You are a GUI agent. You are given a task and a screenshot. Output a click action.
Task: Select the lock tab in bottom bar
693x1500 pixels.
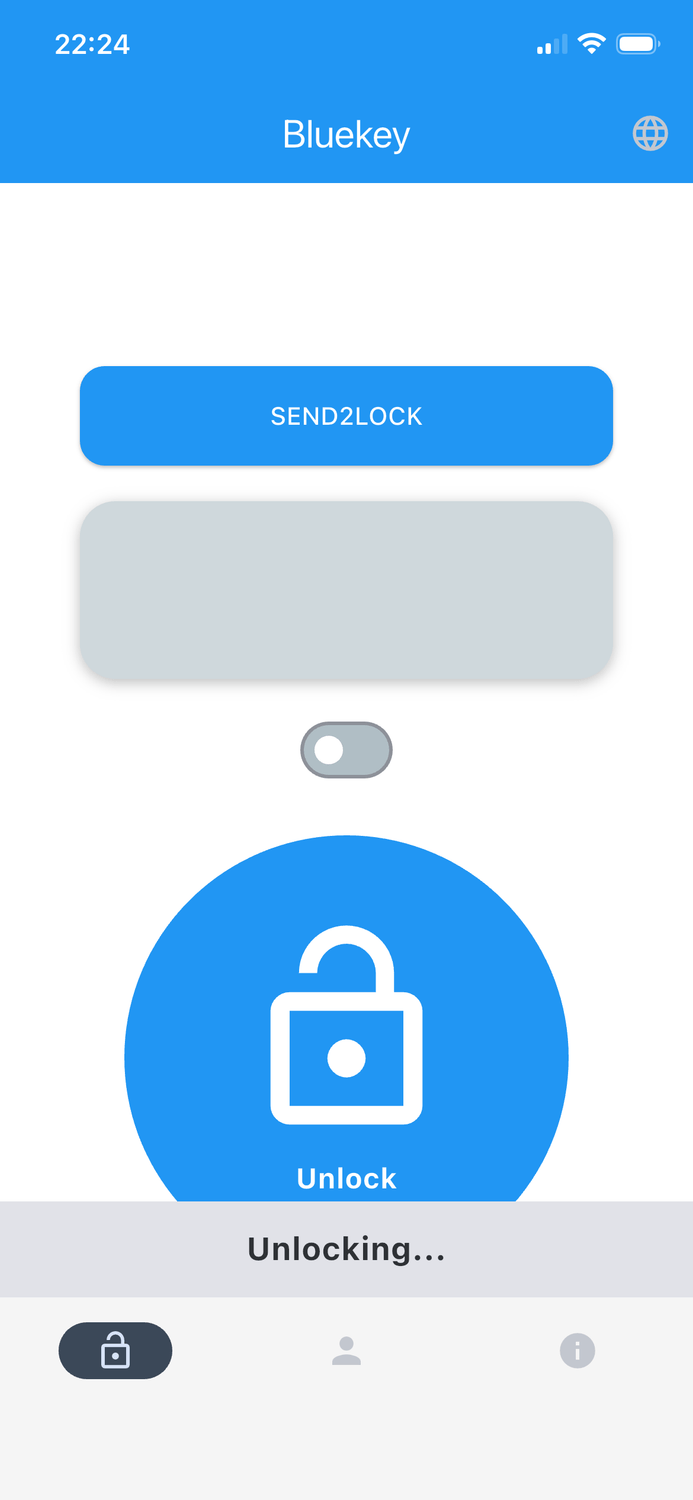(x=115, y=1351)
